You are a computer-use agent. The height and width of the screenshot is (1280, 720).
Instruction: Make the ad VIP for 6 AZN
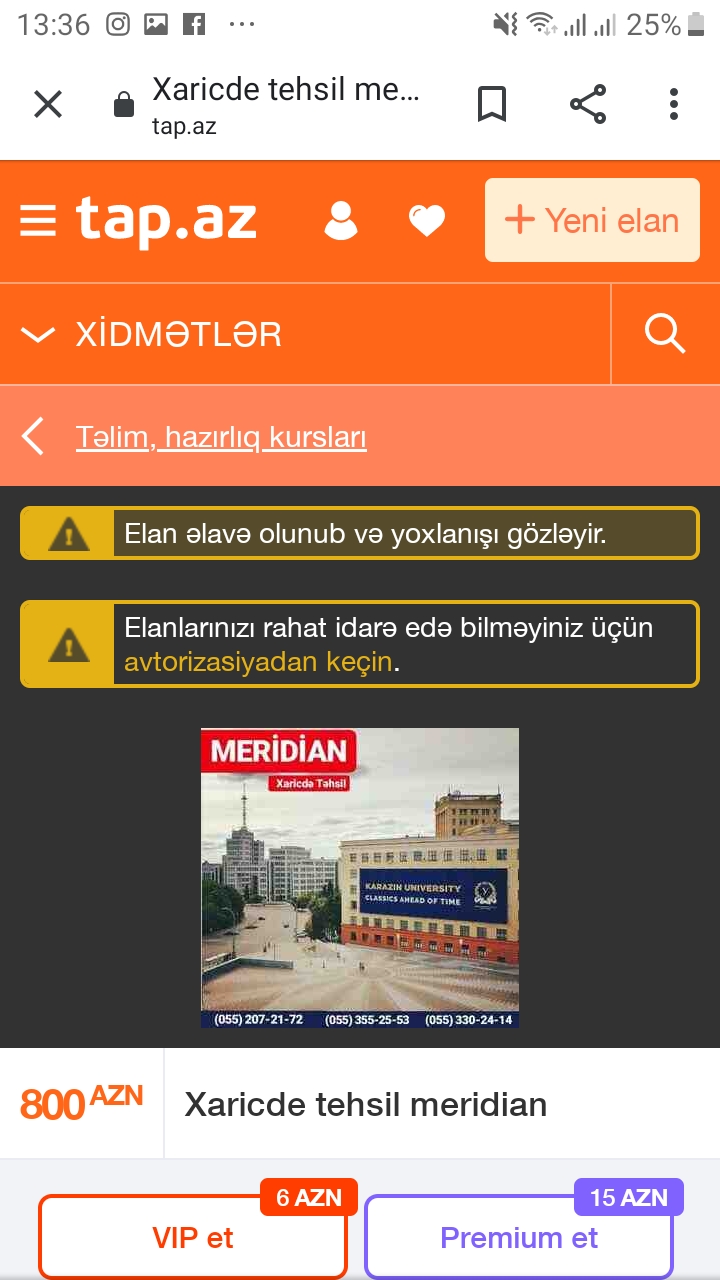click(193, 1237)
